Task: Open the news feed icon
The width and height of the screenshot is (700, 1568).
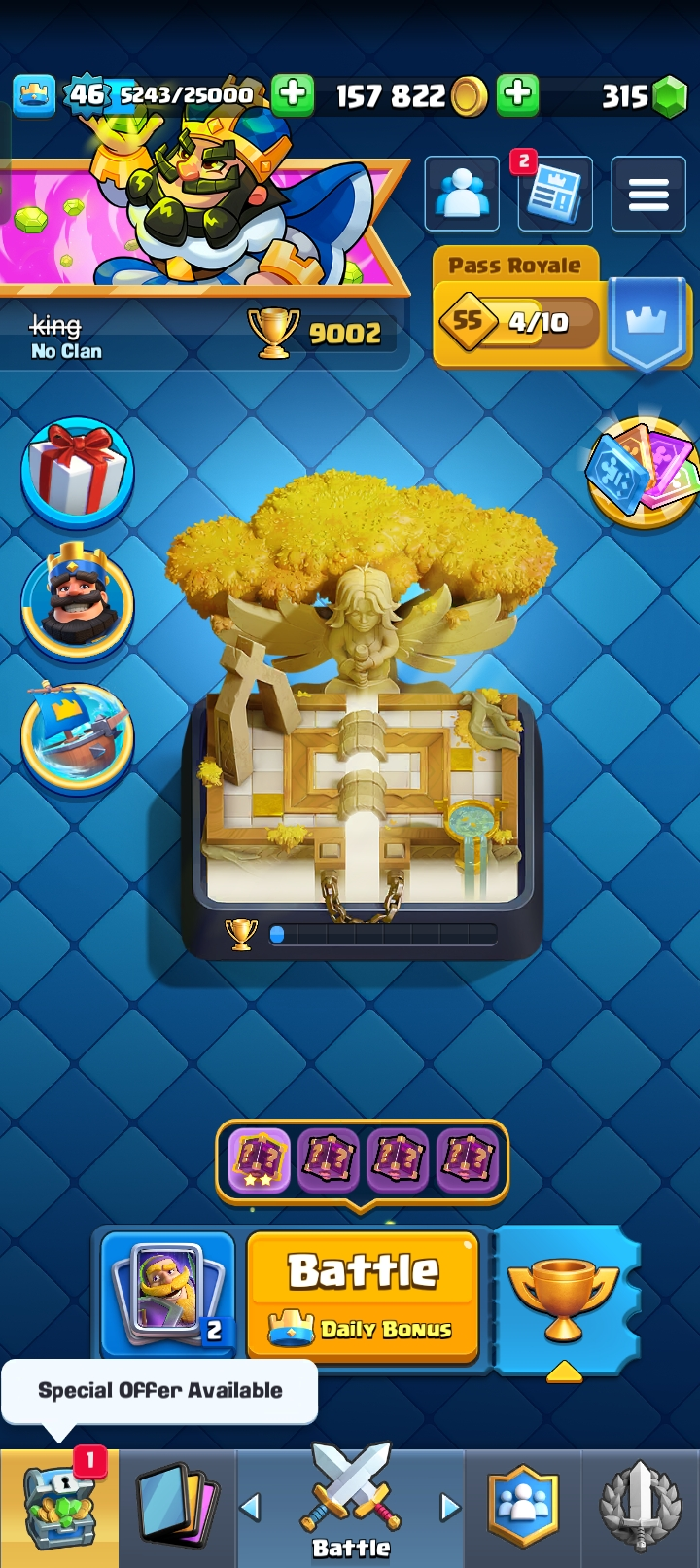Action: pyautogui.click(x=555, y=194)
